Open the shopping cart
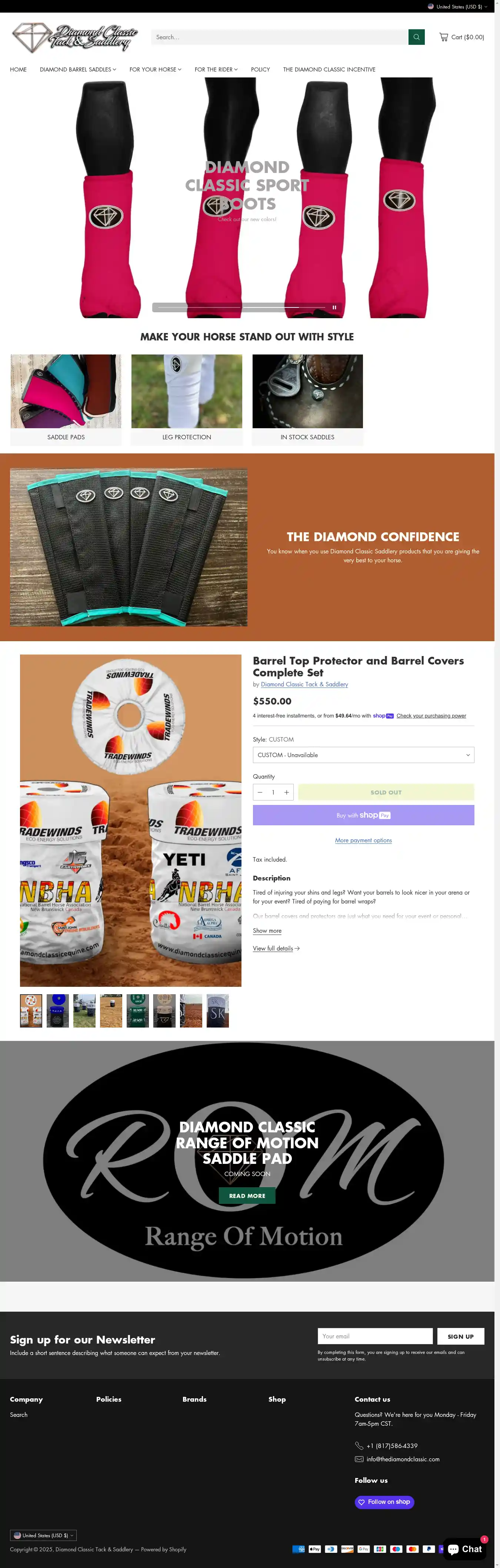Screen dimensions: 500x1568 pyautogui.click(x=462, y=37)
